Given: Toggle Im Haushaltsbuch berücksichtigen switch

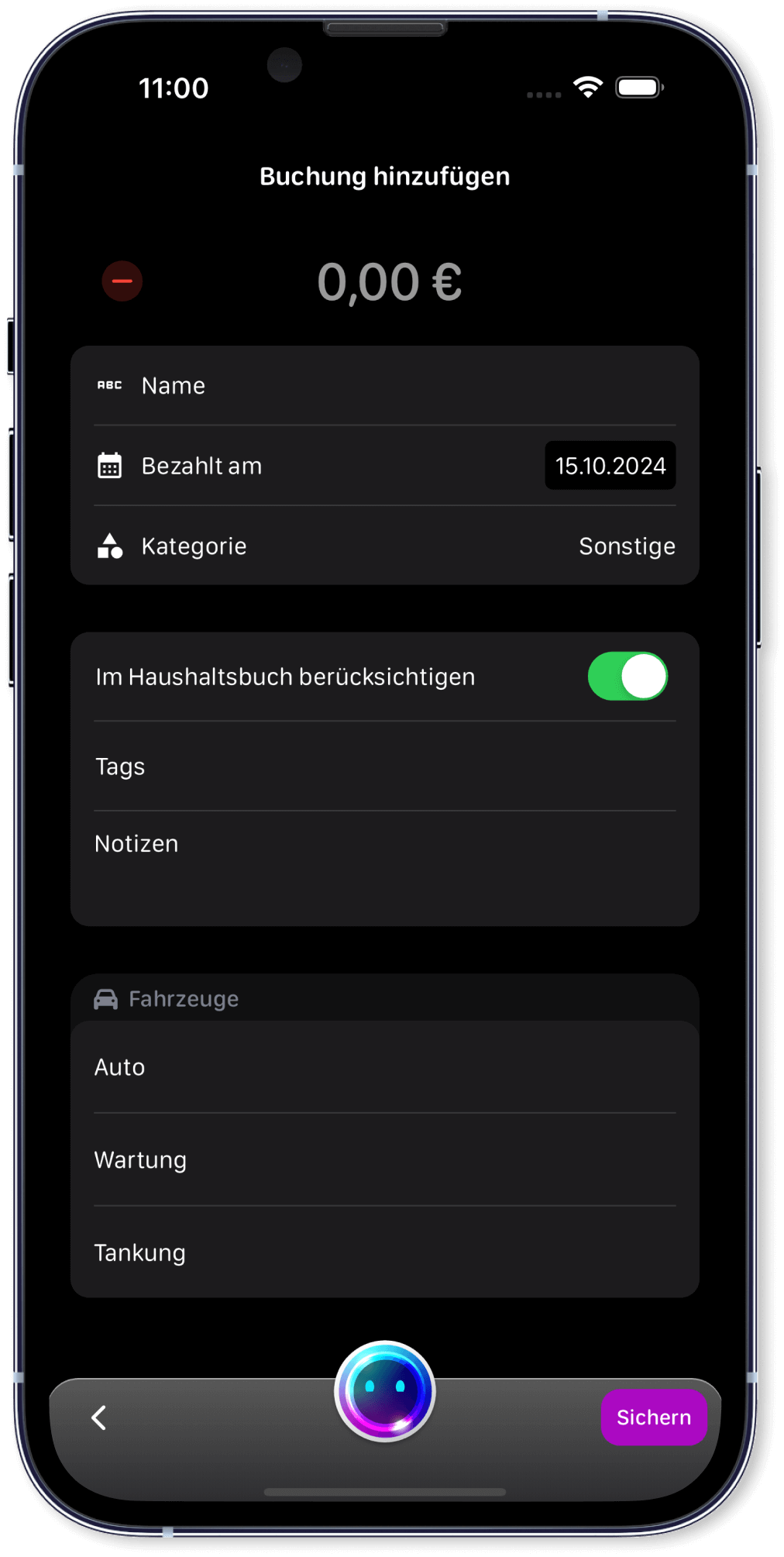Looking at the screenshot, I should (628, 677).
